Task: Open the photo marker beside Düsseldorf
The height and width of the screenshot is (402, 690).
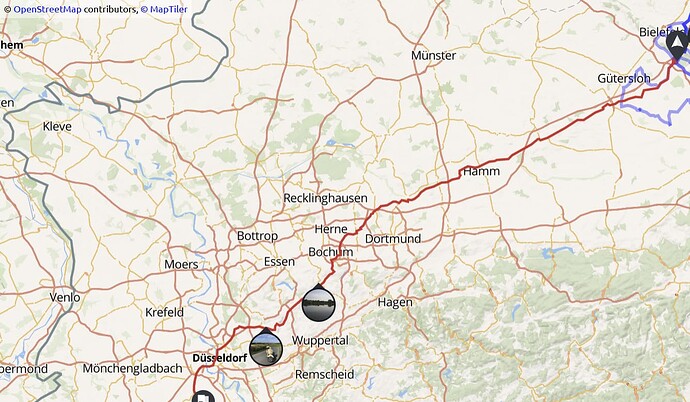Action: [265, 349]
